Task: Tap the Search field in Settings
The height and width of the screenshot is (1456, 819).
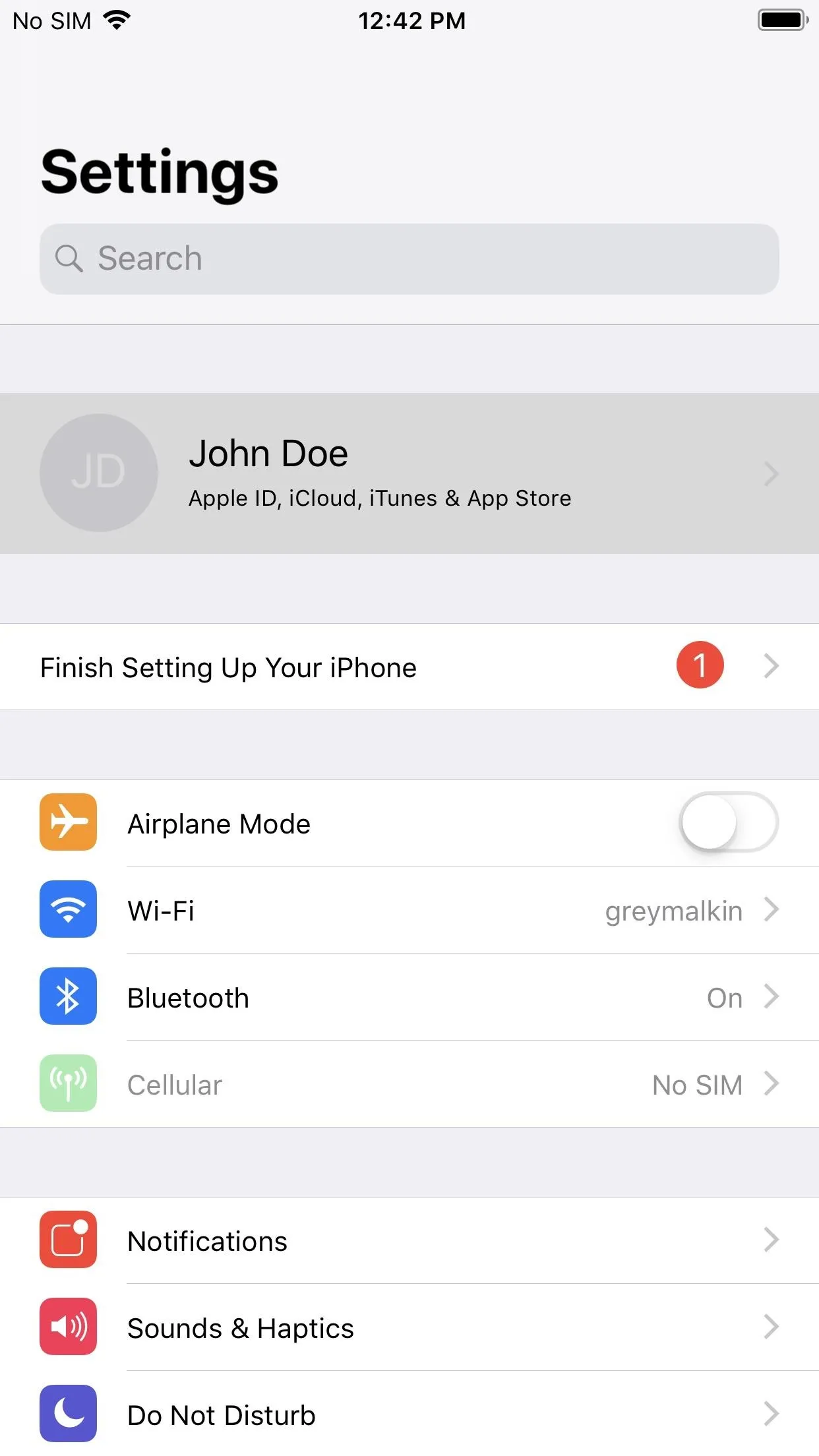Action: pyautogui.click(x=409, y=258)
